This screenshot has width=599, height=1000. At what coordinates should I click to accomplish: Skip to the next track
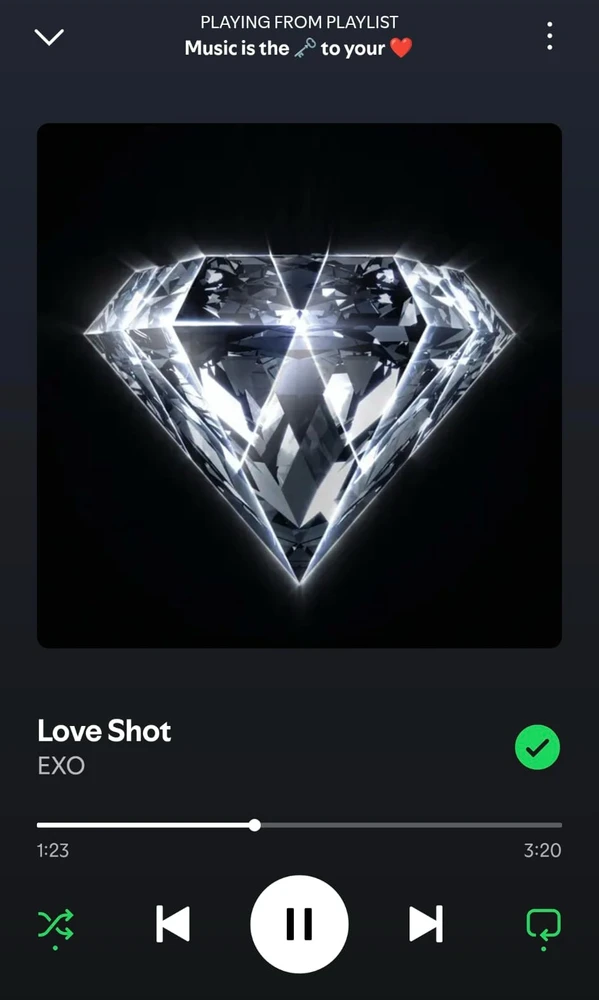tap(426, 923)
